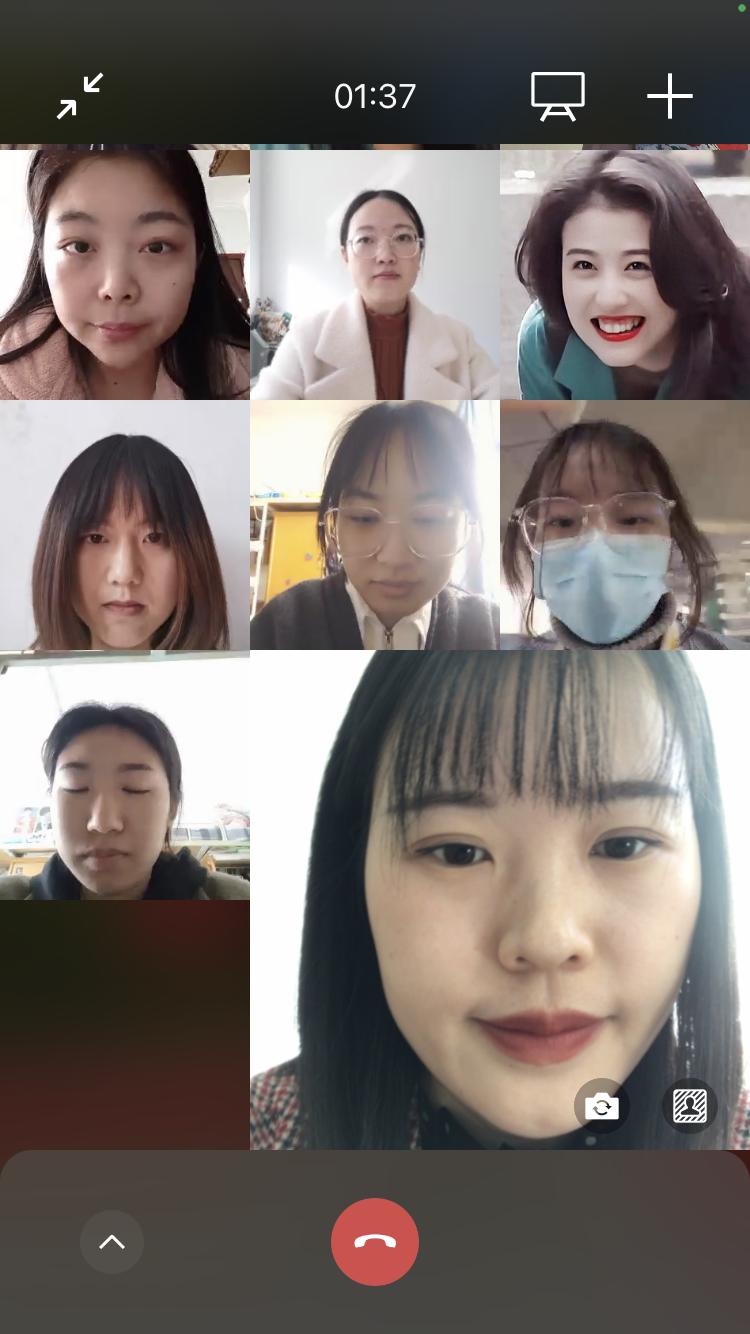Select the video tile with the white coat
Viewport: 750px width, 1334px height.
[x=375, y=273]
